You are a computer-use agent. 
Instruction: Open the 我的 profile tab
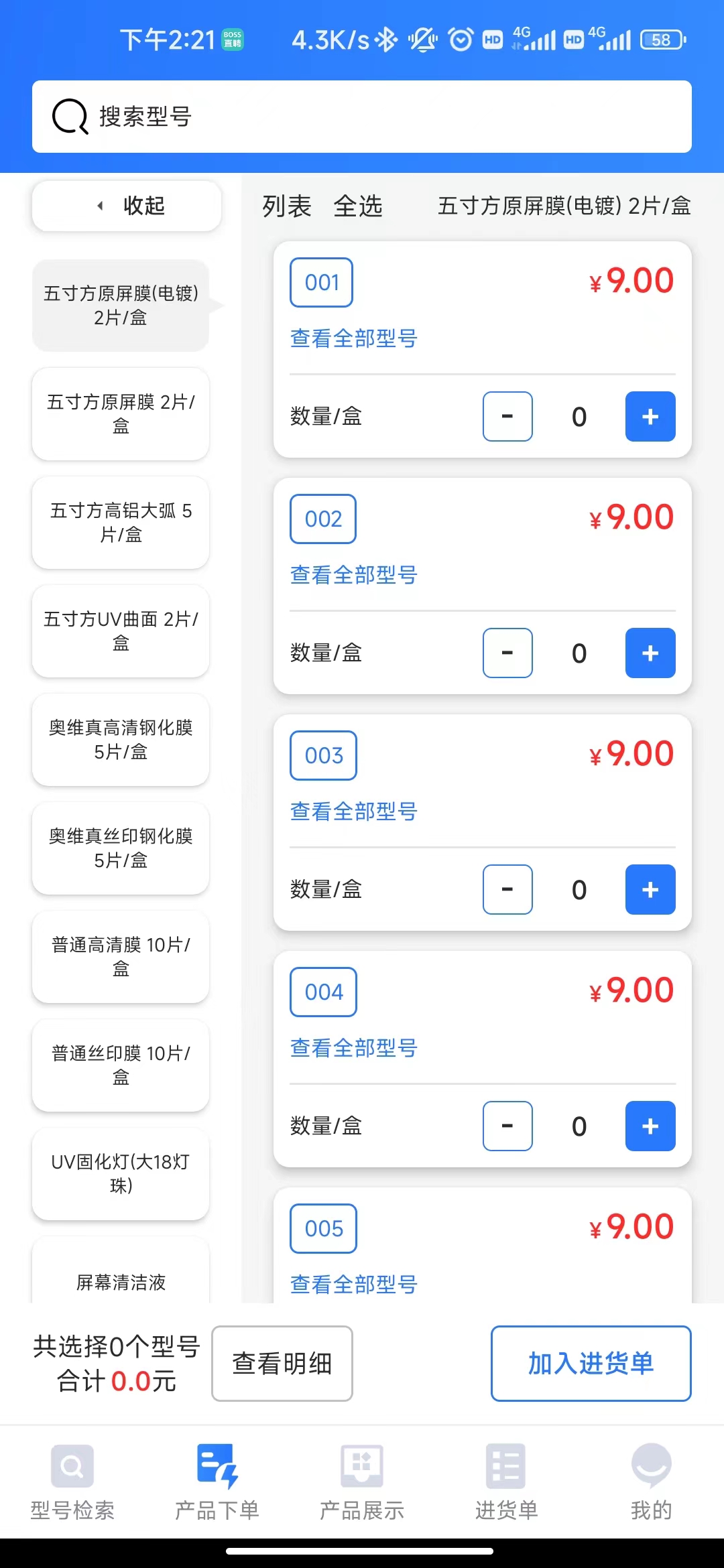pyautogui.click(x=651, y=1482)
